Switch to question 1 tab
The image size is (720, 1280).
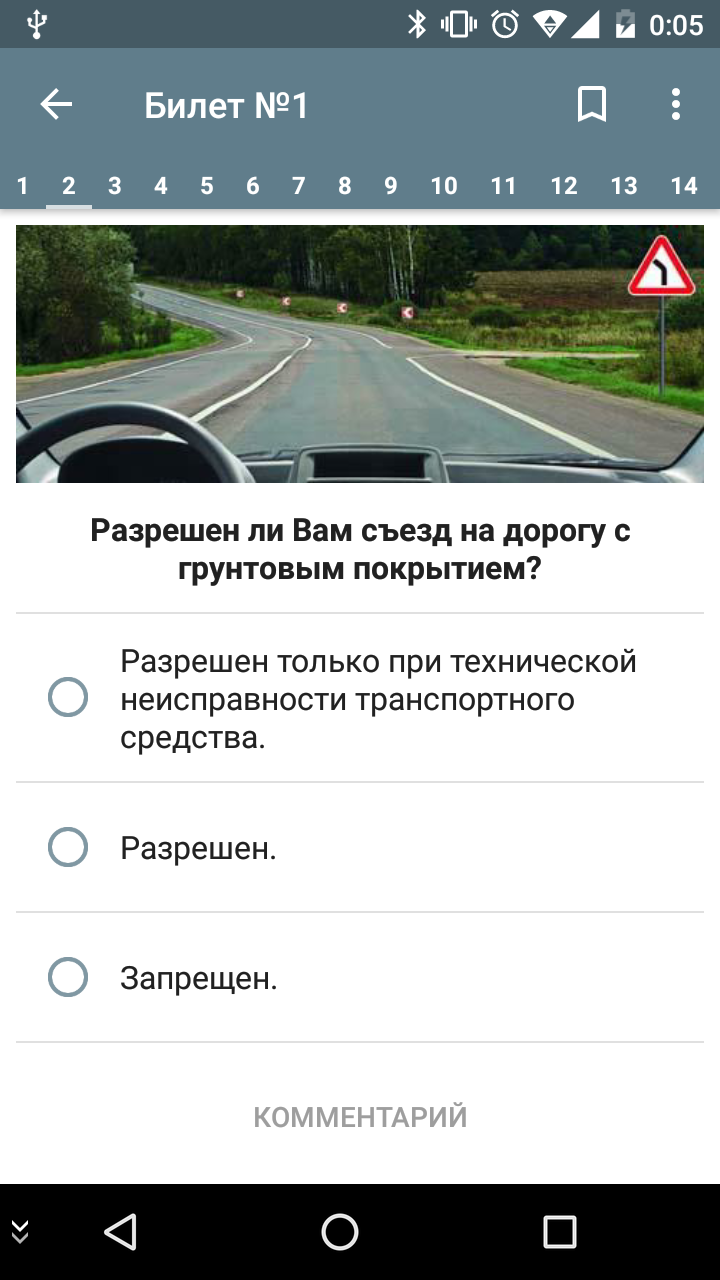point(22,186)
